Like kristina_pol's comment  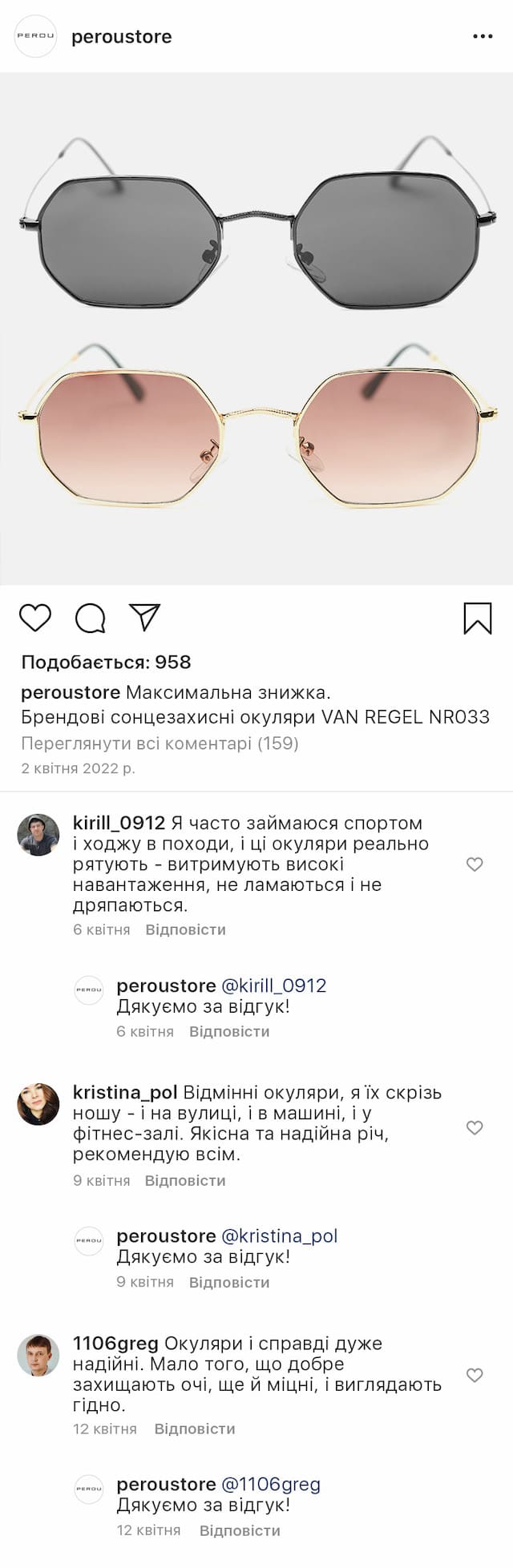click(475, 1127)
